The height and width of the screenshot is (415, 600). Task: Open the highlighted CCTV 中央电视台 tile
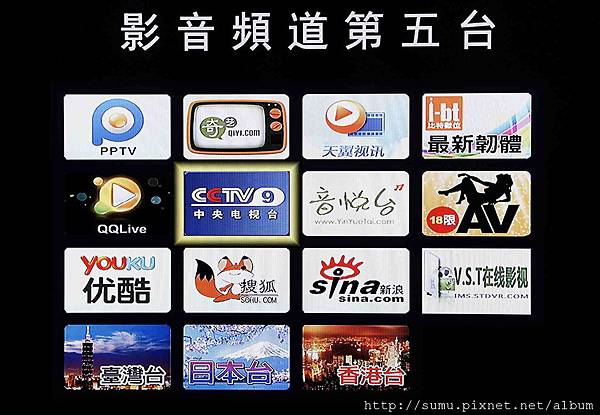coord(237,203)
